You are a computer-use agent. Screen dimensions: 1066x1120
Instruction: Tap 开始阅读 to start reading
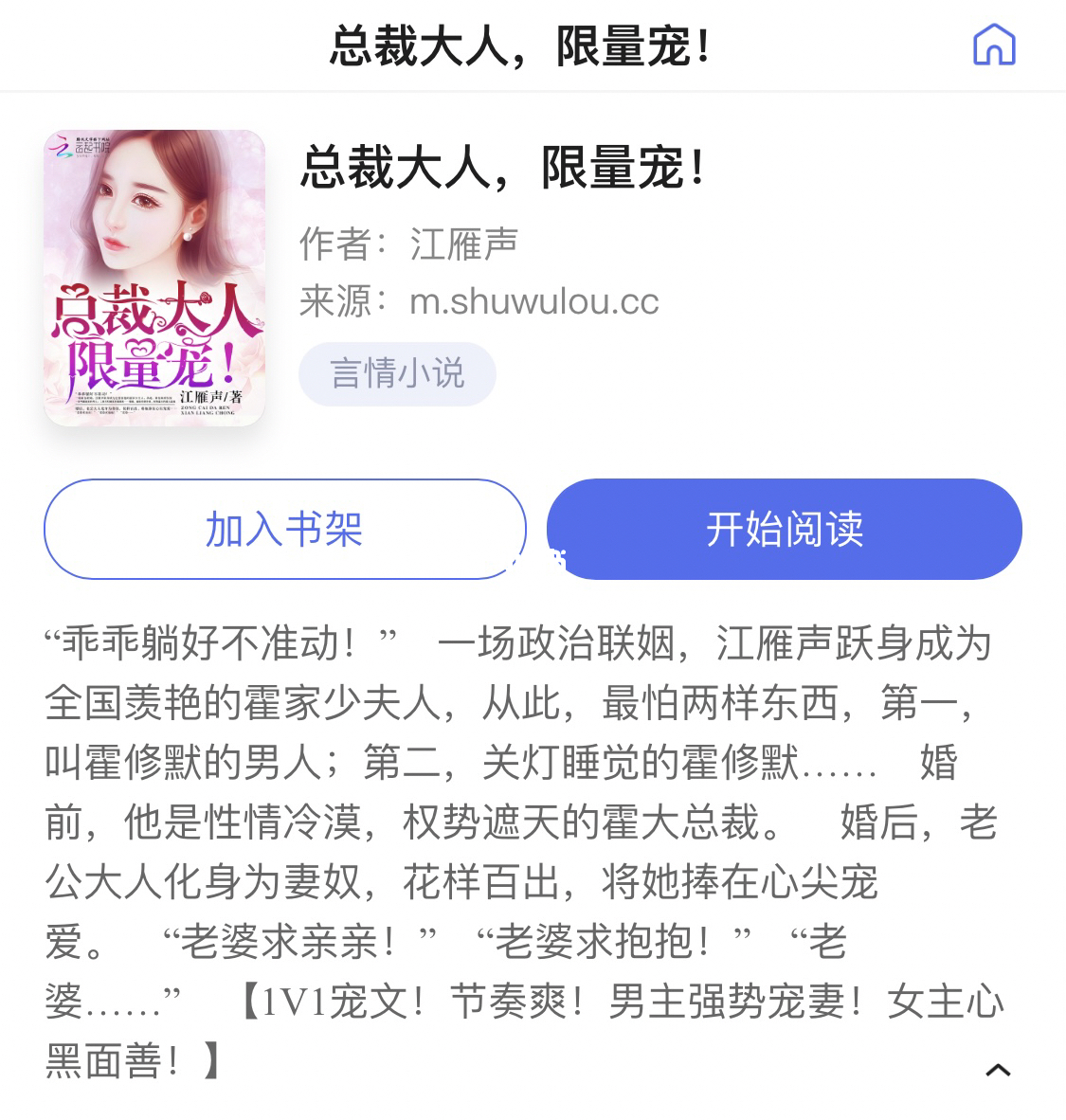coord(784,530)
